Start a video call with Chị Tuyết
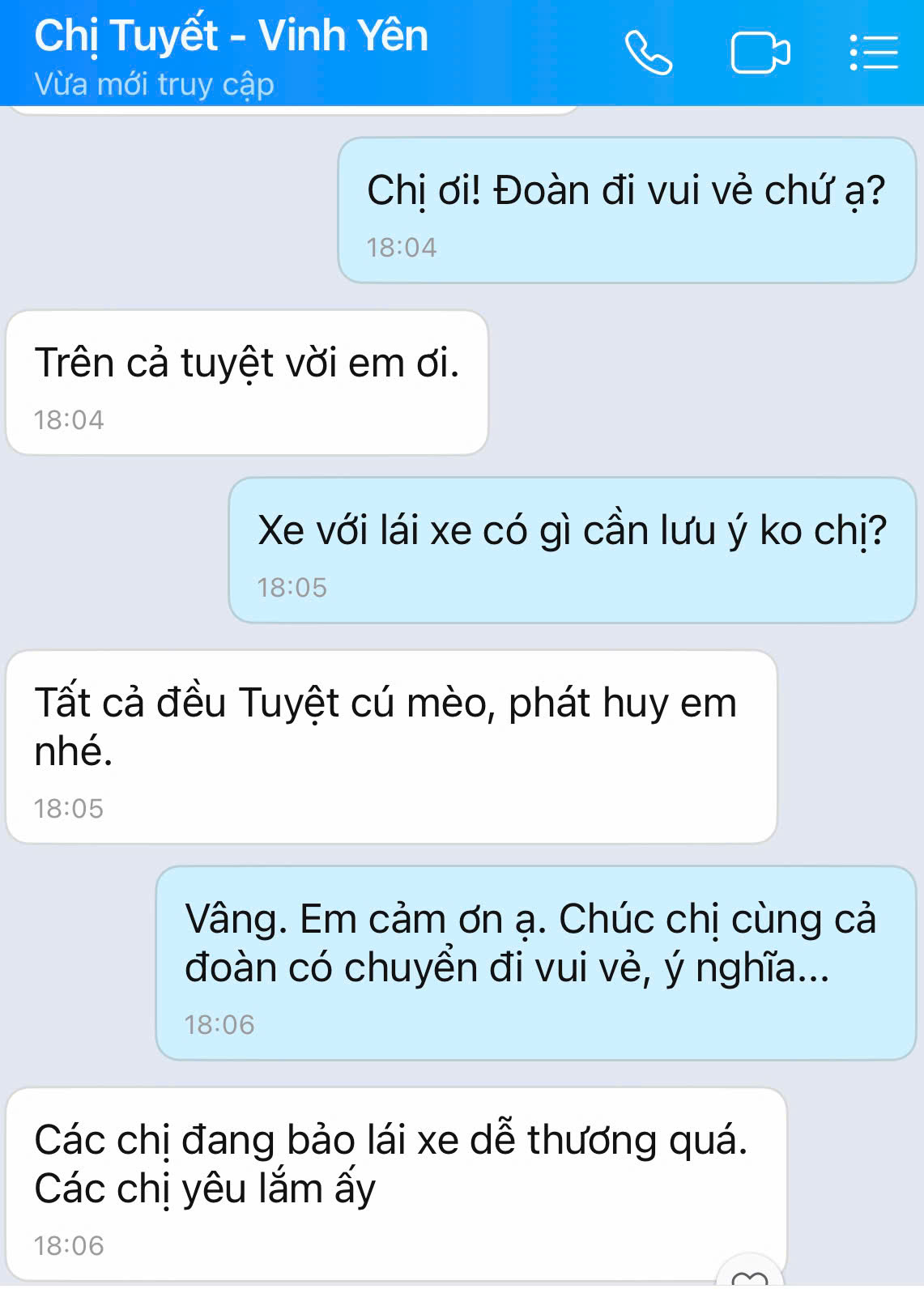 pos(760,53)
